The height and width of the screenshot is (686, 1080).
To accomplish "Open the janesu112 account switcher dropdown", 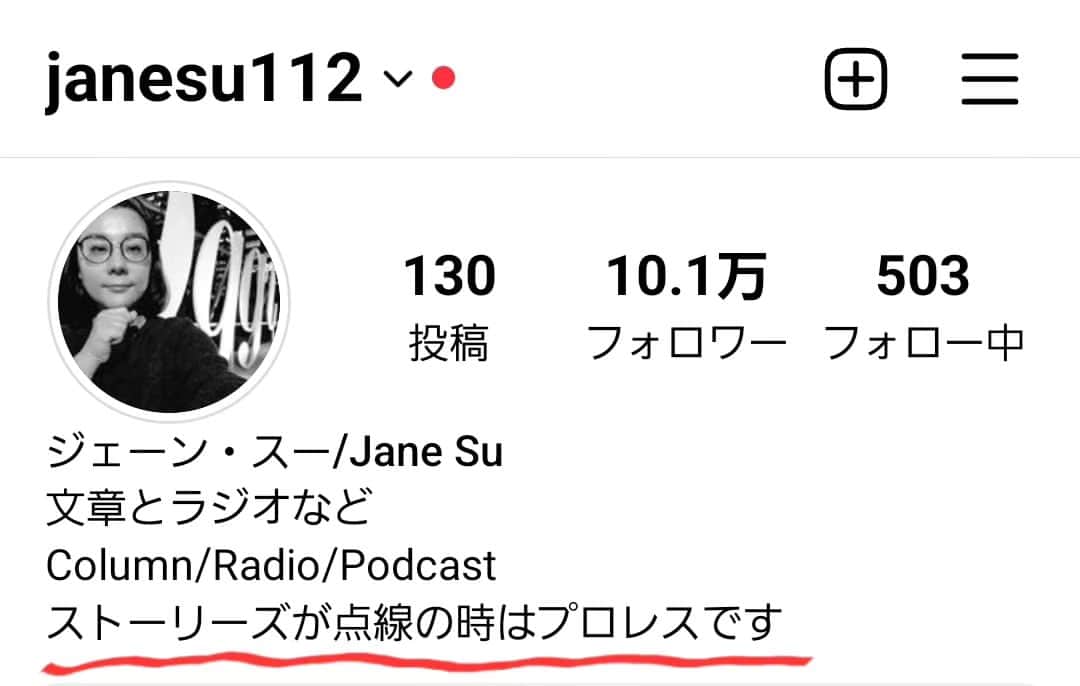I will (x=398, y=79).
